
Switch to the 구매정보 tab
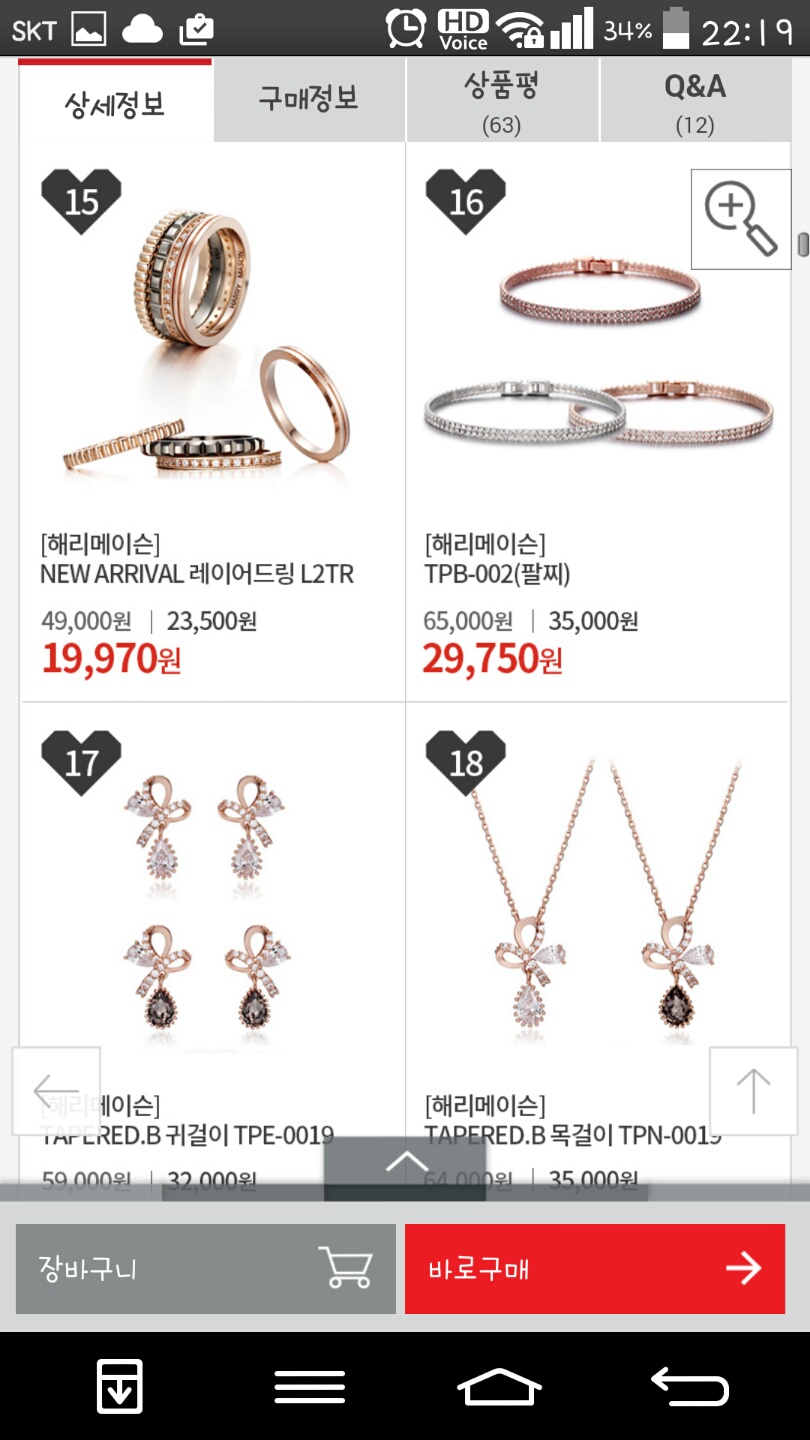[308, 99]
